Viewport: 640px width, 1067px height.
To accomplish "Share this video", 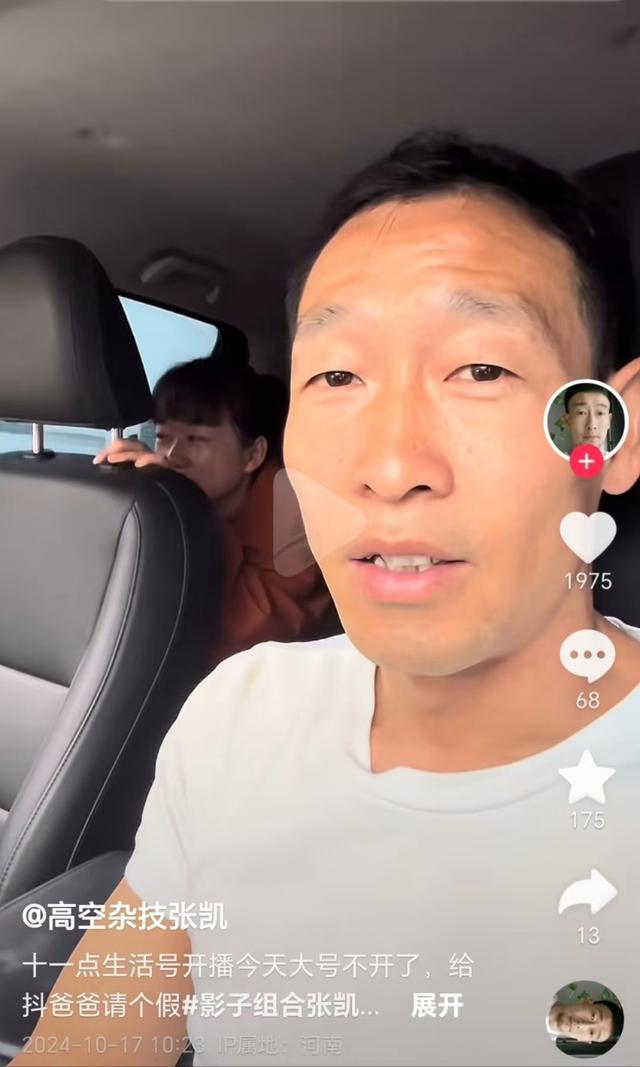I will pyautogui.click(x=587, y=892).
